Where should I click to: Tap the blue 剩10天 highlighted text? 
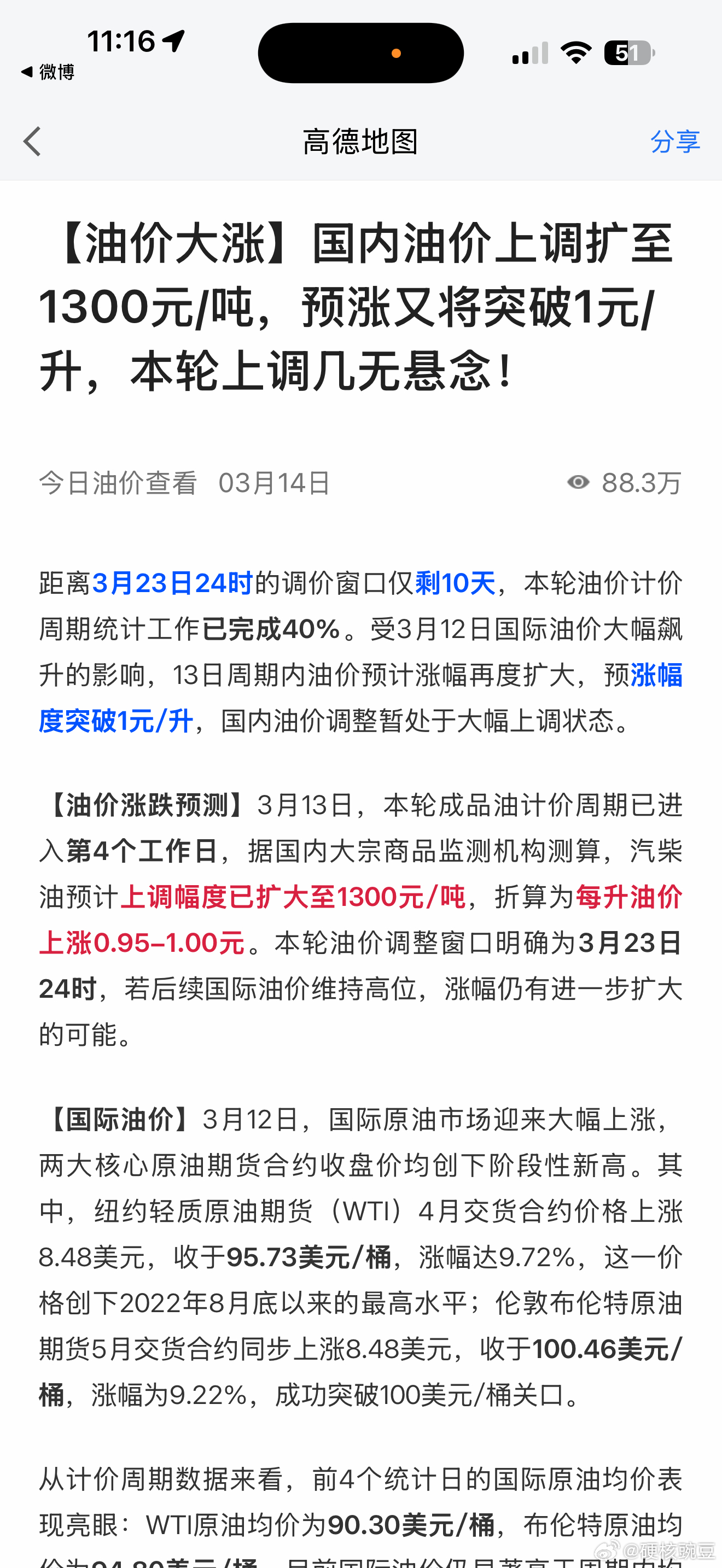[453, 582]
